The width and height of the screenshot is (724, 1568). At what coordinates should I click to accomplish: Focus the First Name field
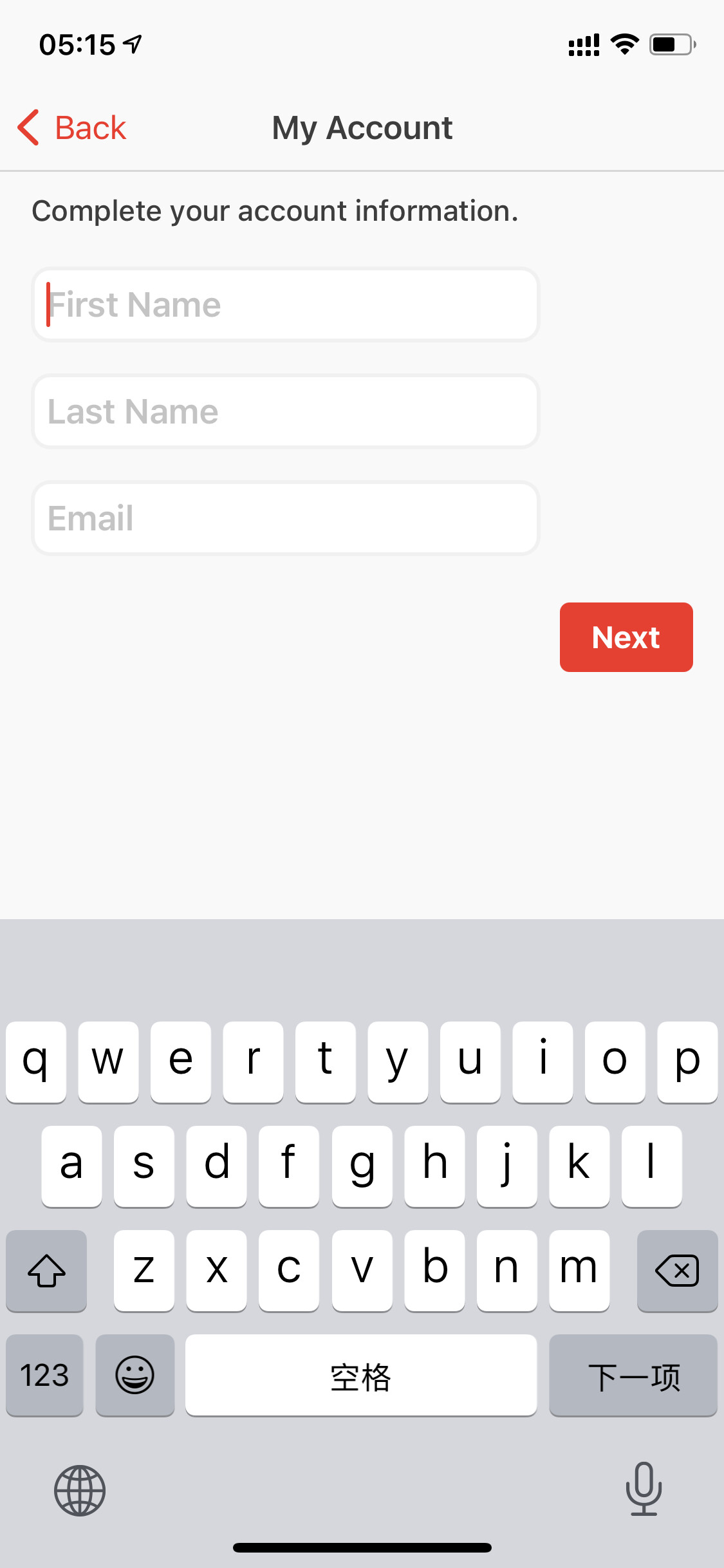click(285, 304)
